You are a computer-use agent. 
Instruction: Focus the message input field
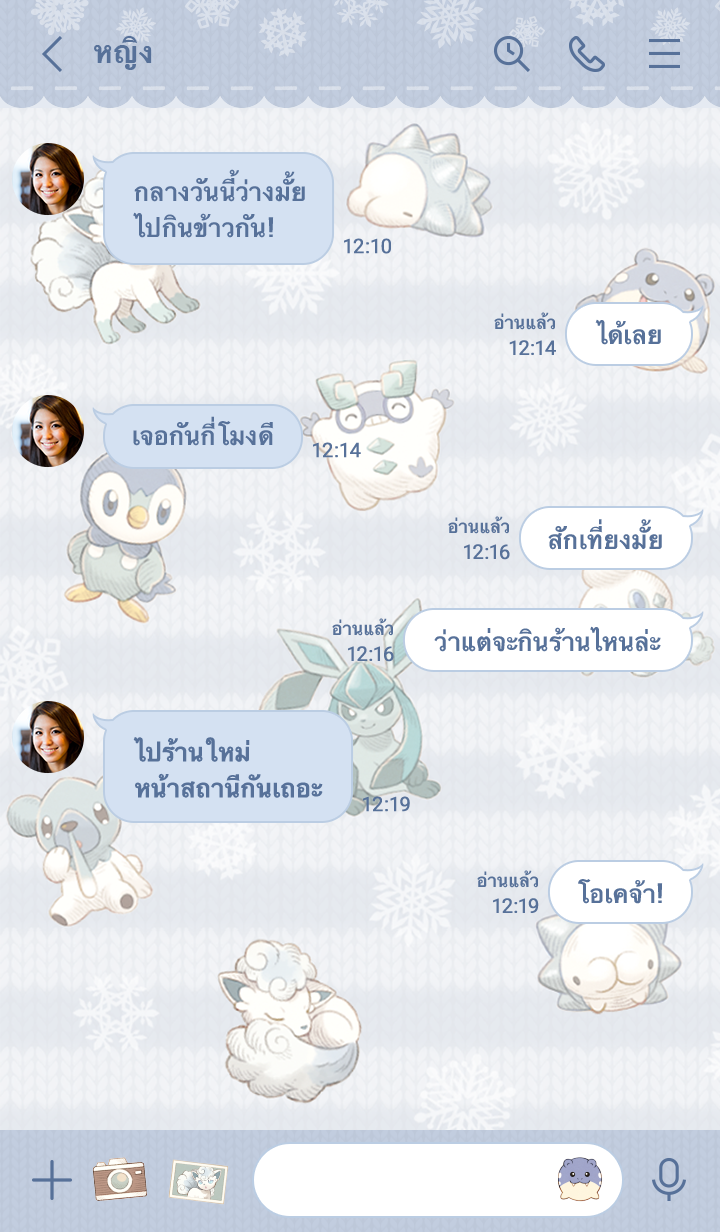[400, 1180]
